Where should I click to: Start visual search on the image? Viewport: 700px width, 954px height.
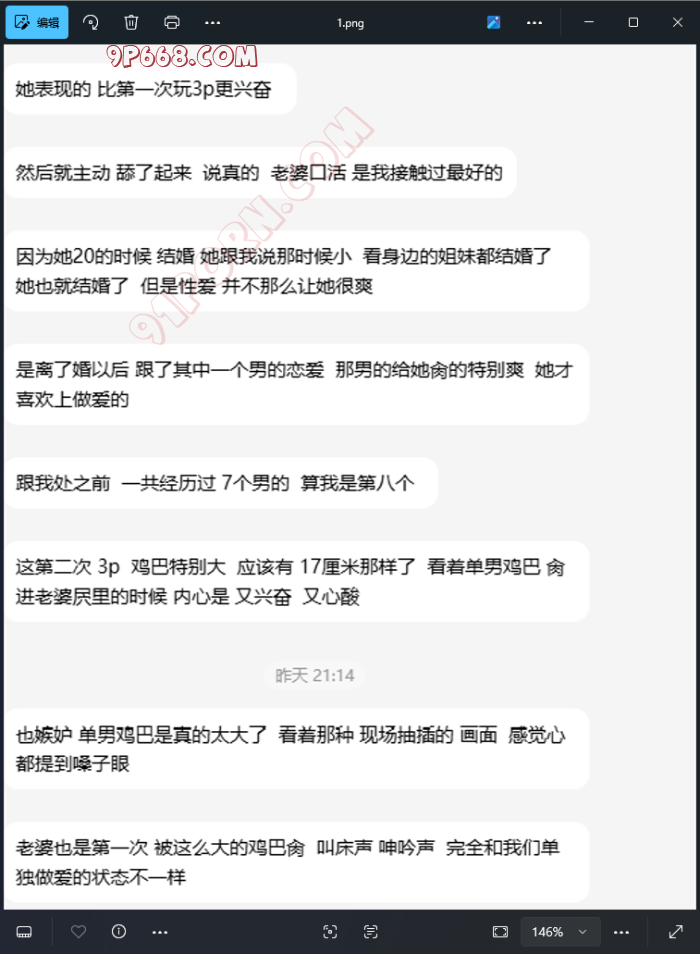[330, 932]
